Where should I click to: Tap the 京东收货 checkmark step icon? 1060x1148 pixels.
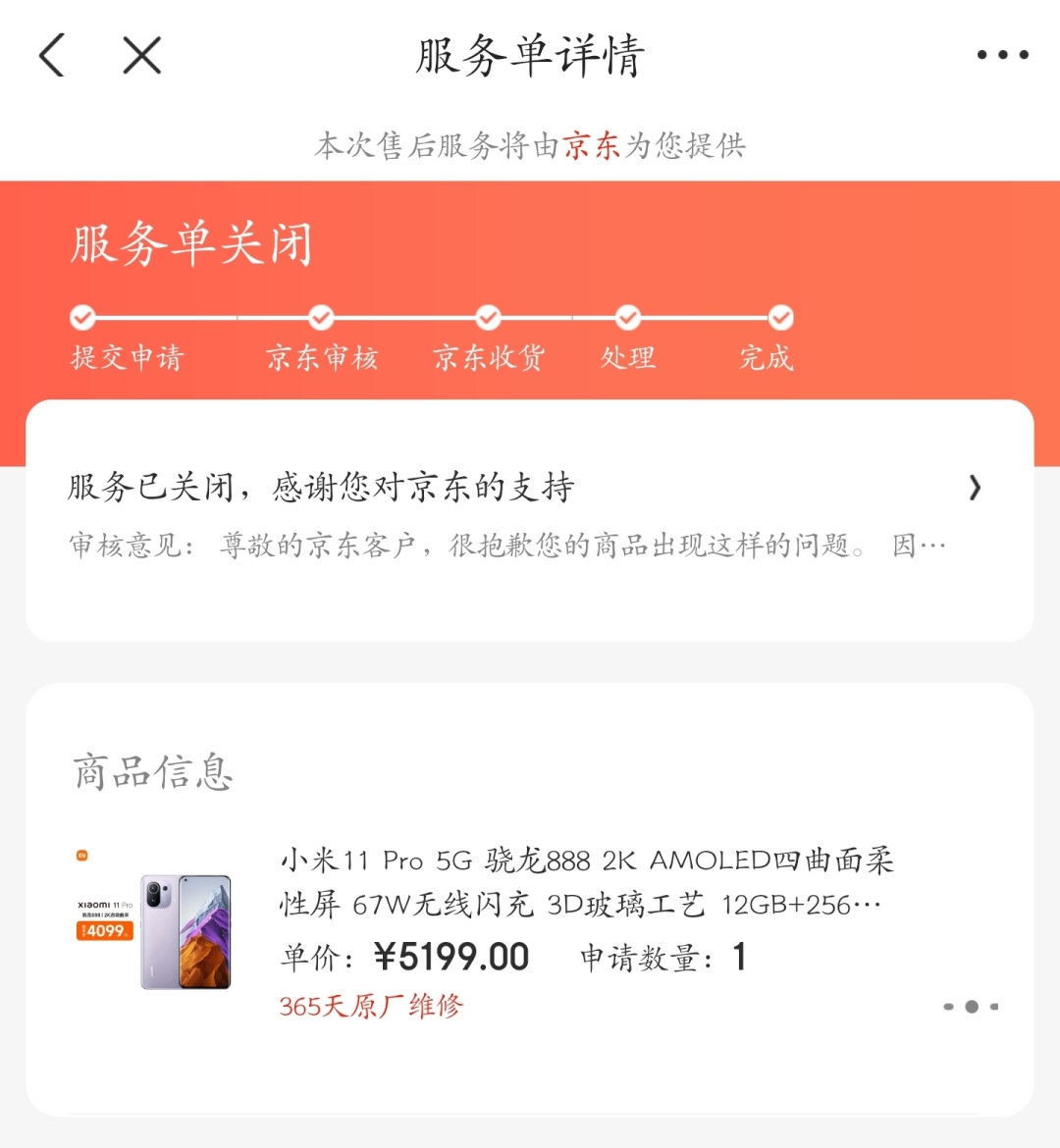[488, 317]
